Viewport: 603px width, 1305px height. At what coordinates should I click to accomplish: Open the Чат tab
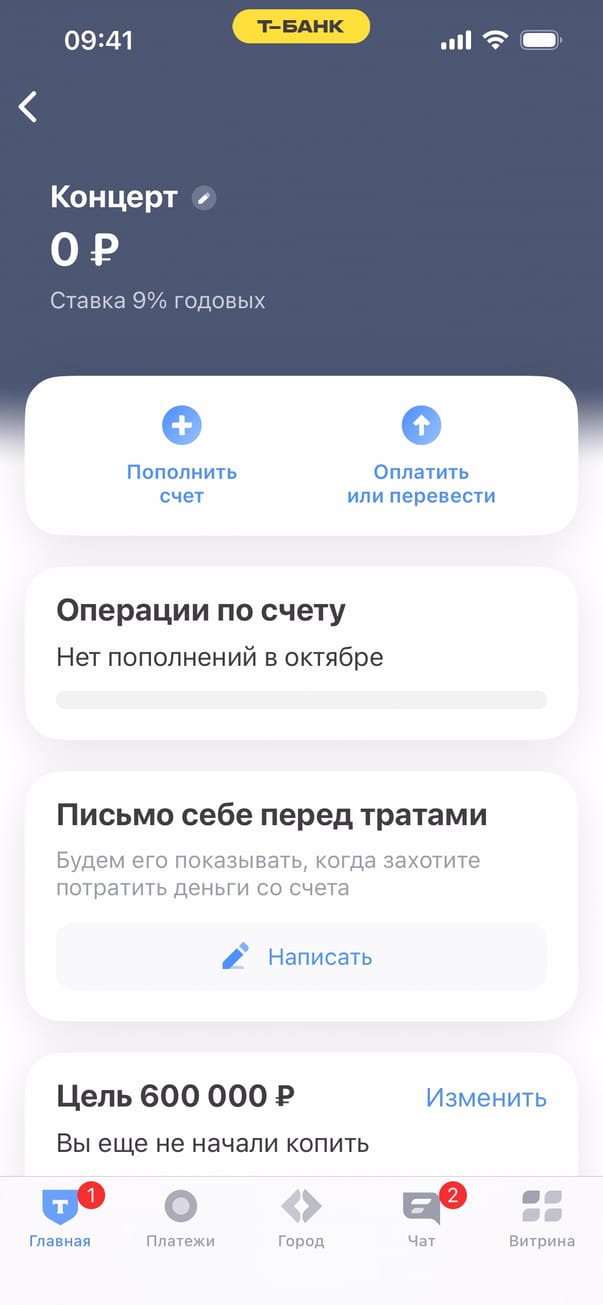[421, 1218]
